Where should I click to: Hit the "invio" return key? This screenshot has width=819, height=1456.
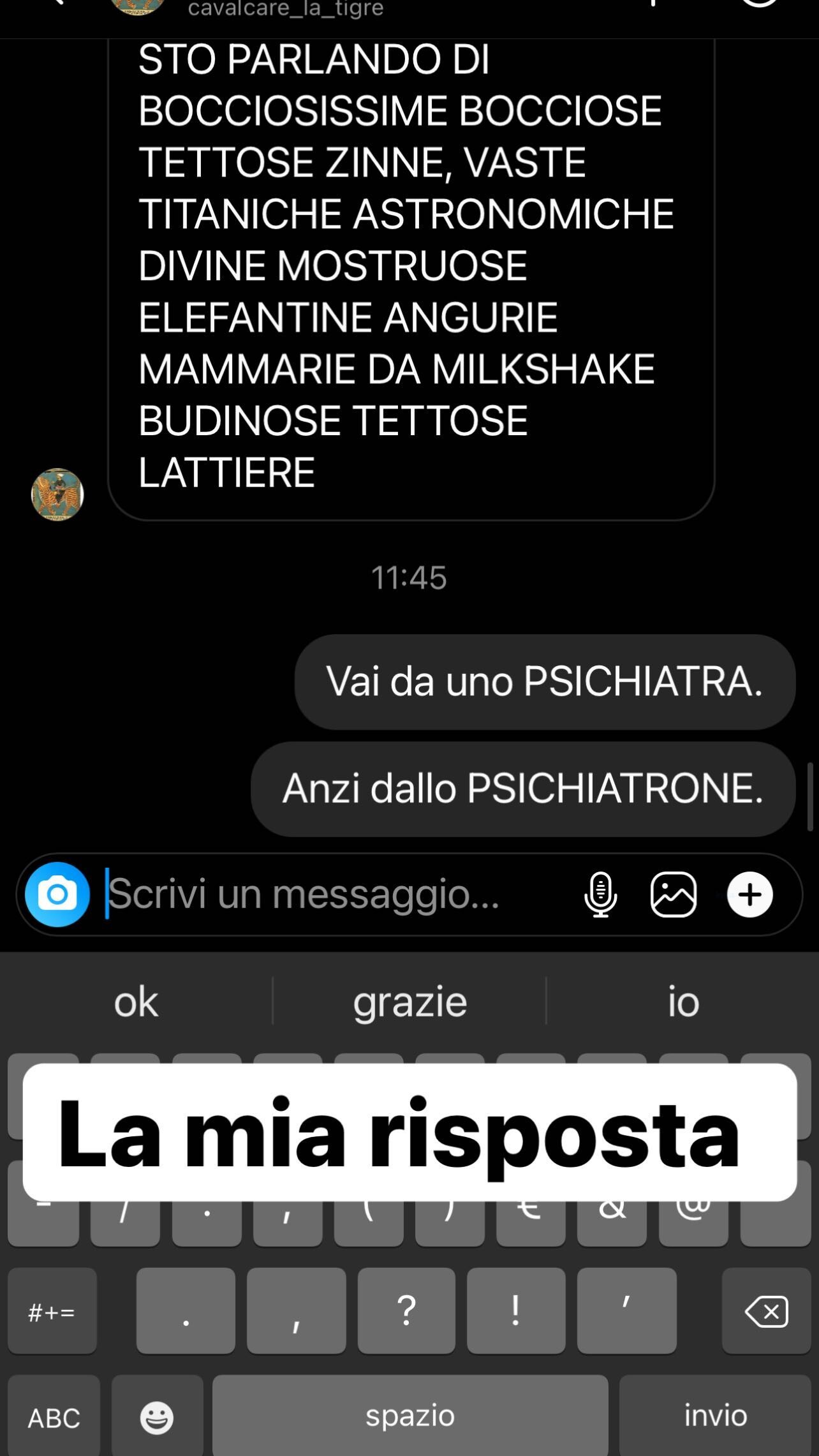(x=716, y=1416)
